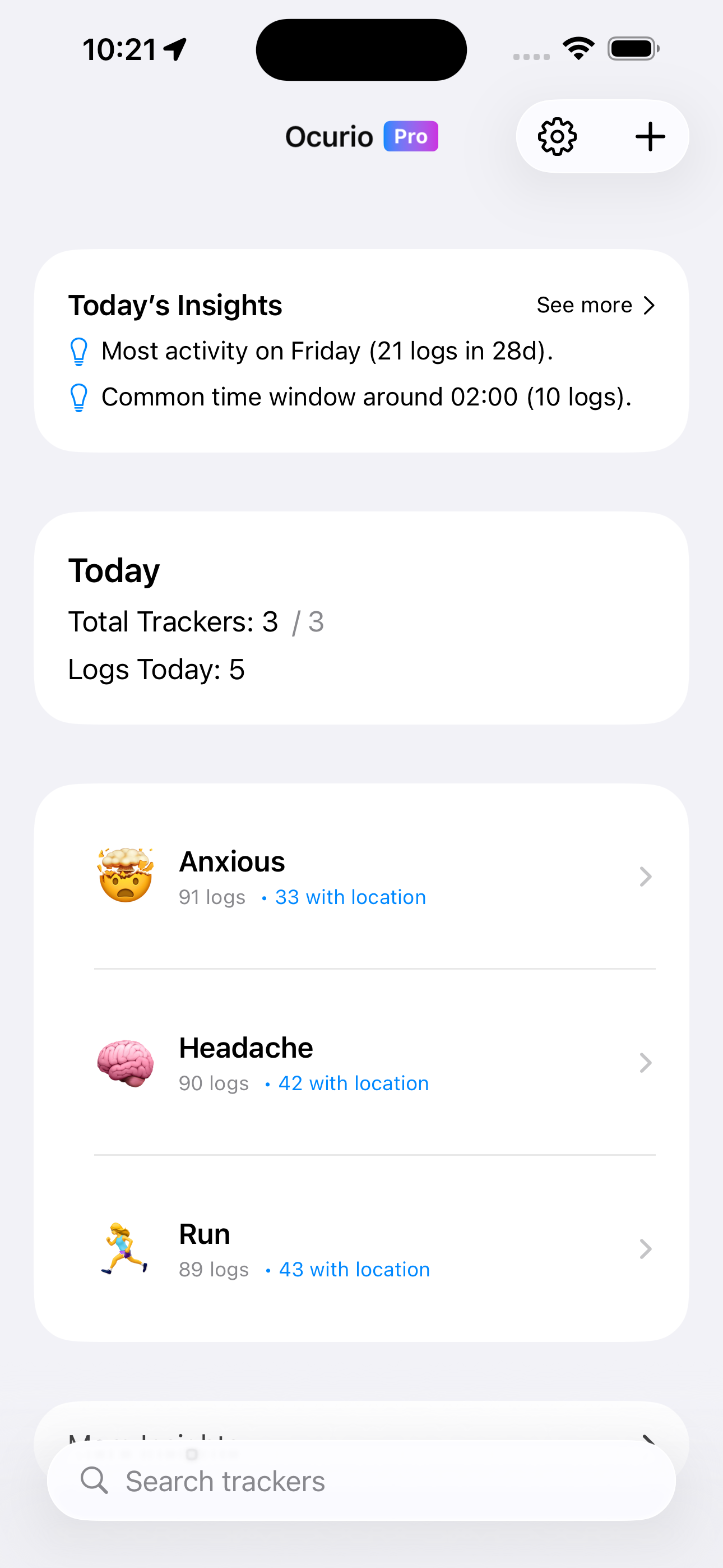This screenshot has height=1568, width=723.
Task: Open 43 with location for Run
Action: coord(354,1269)
